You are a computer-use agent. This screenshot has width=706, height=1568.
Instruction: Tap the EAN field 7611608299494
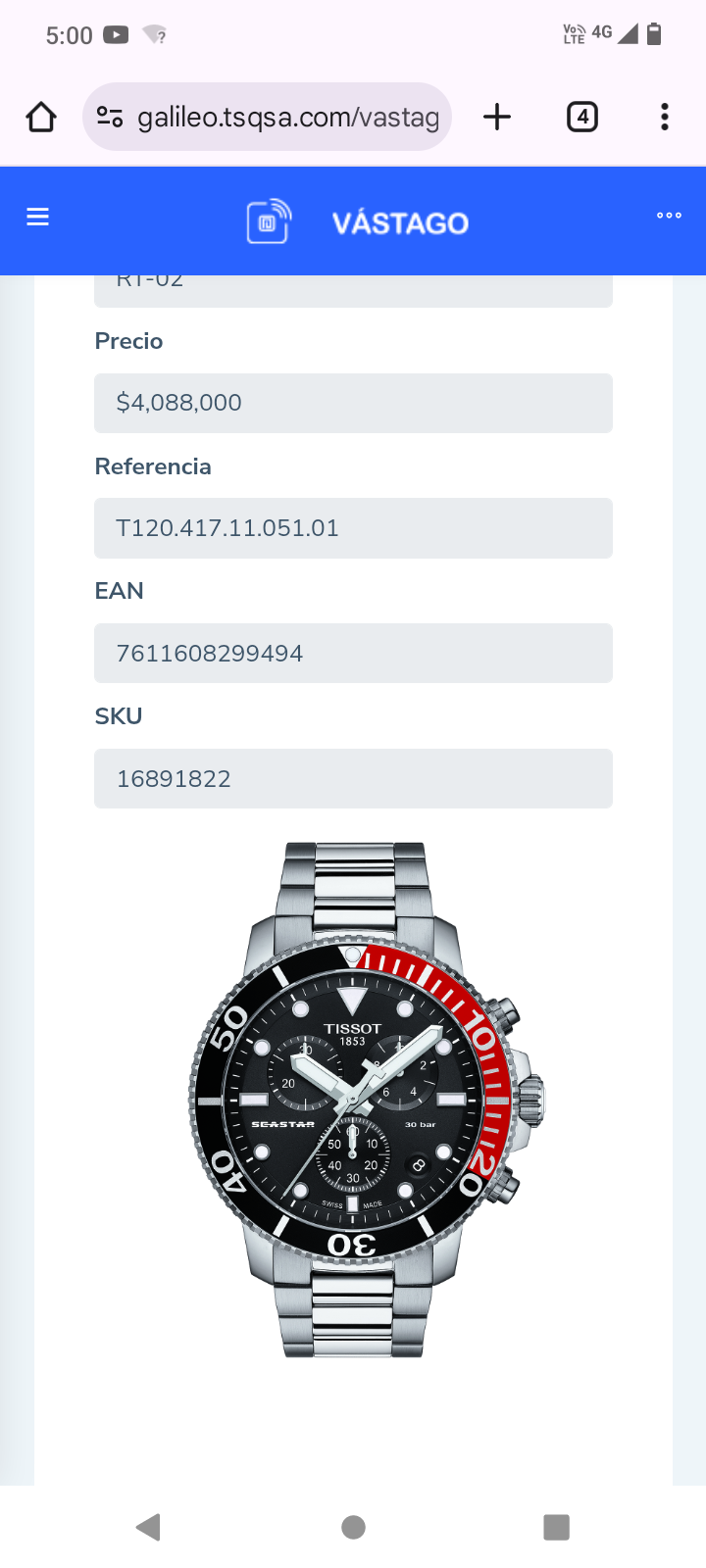[x=353, y=654]
